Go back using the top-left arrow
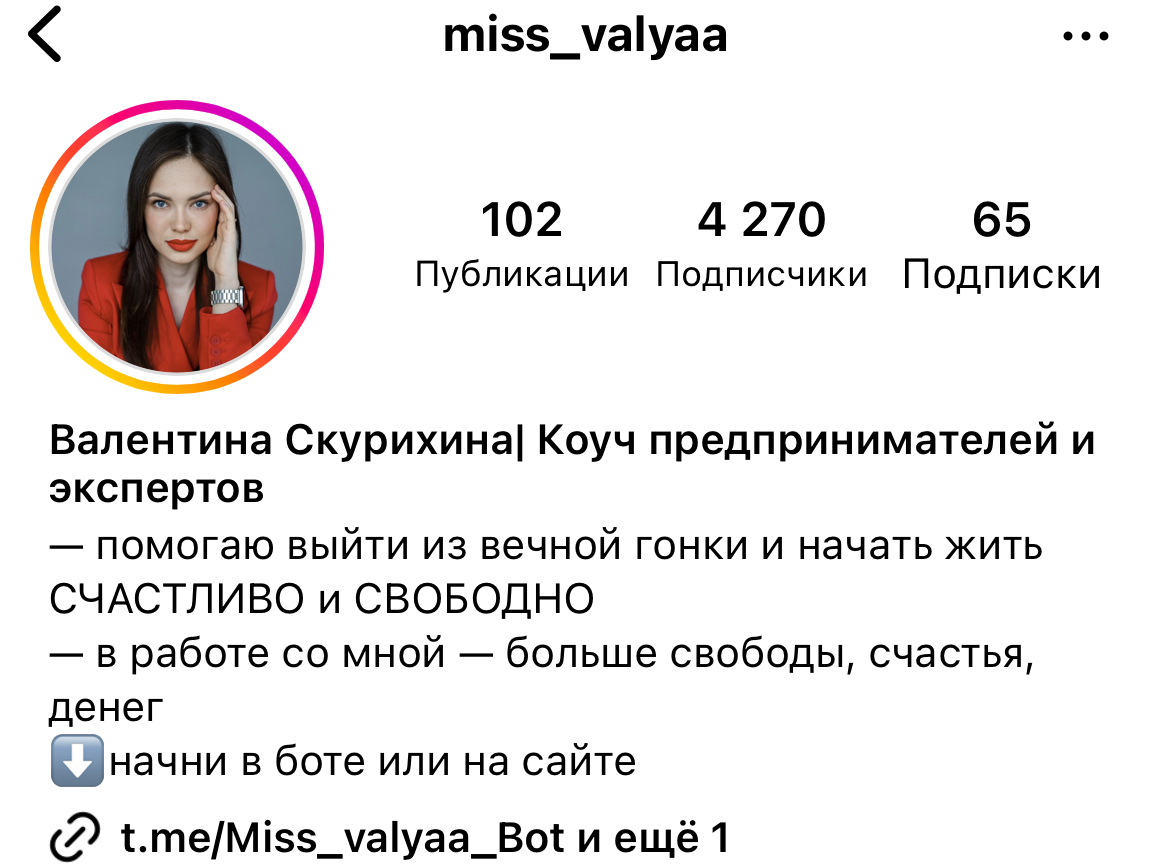 (45, 36)
